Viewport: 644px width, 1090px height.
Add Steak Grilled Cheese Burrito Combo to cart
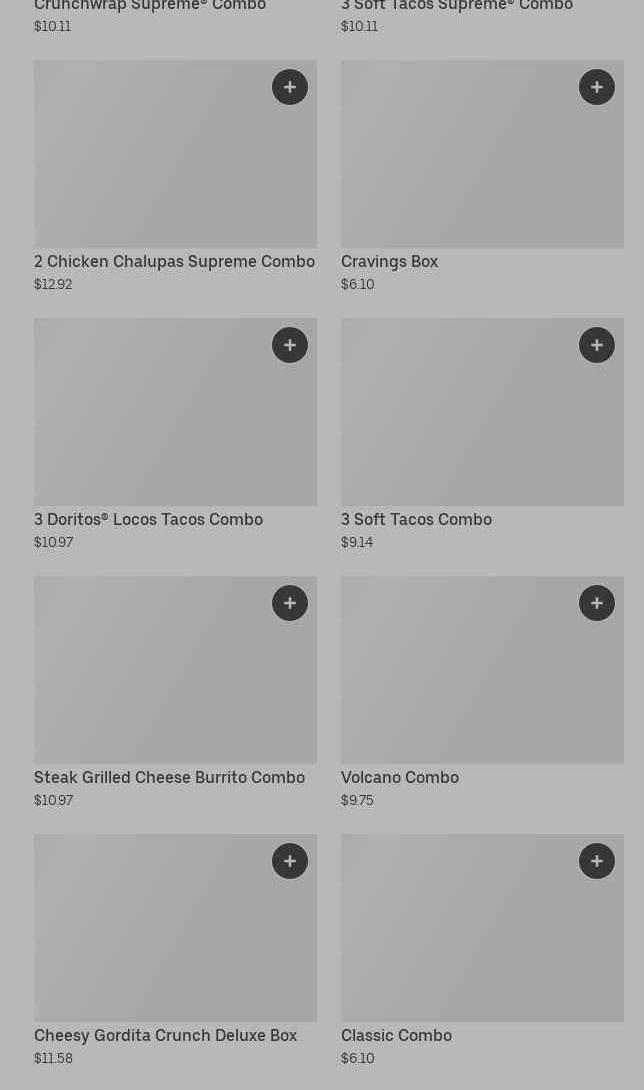pos(290,603)
